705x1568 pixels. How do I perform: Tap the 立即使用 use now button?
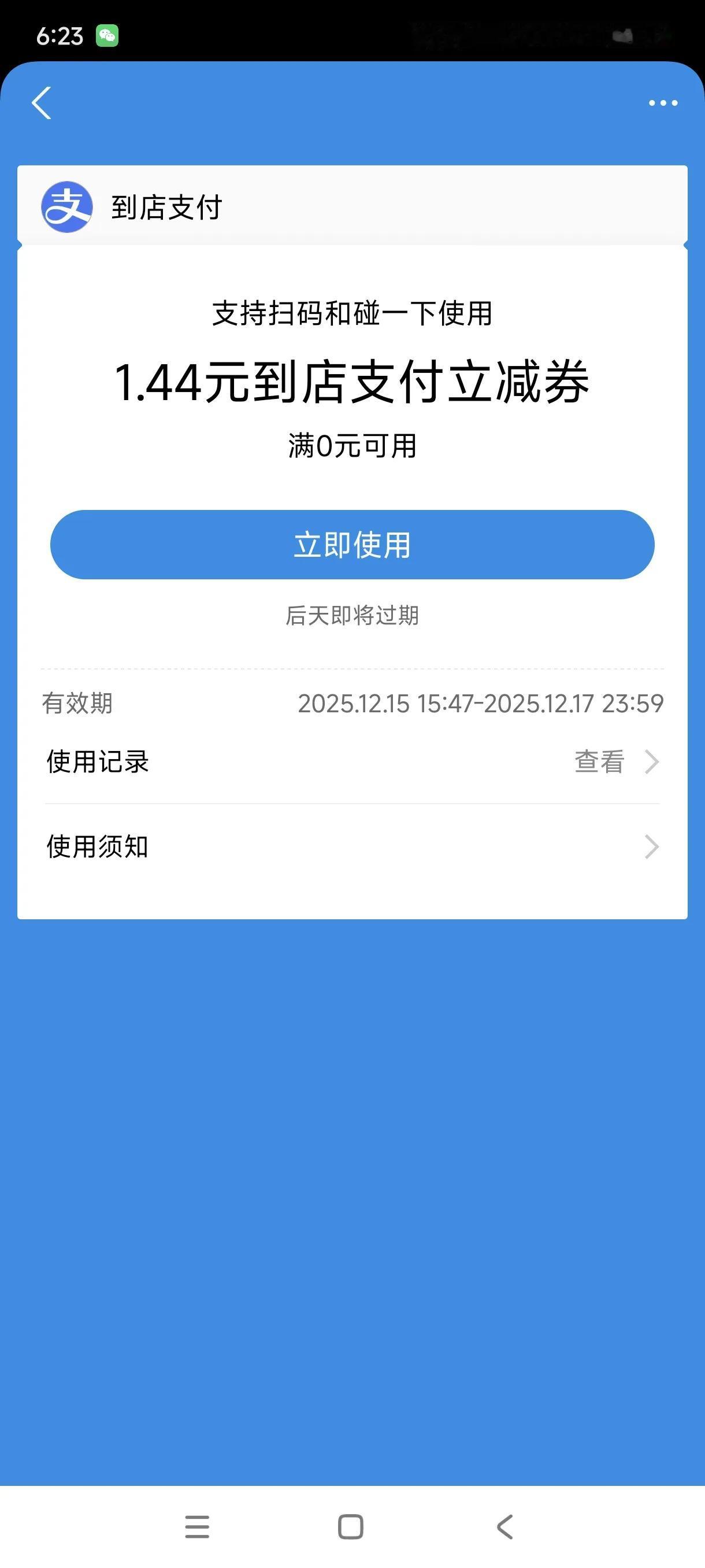click(352, 545)
